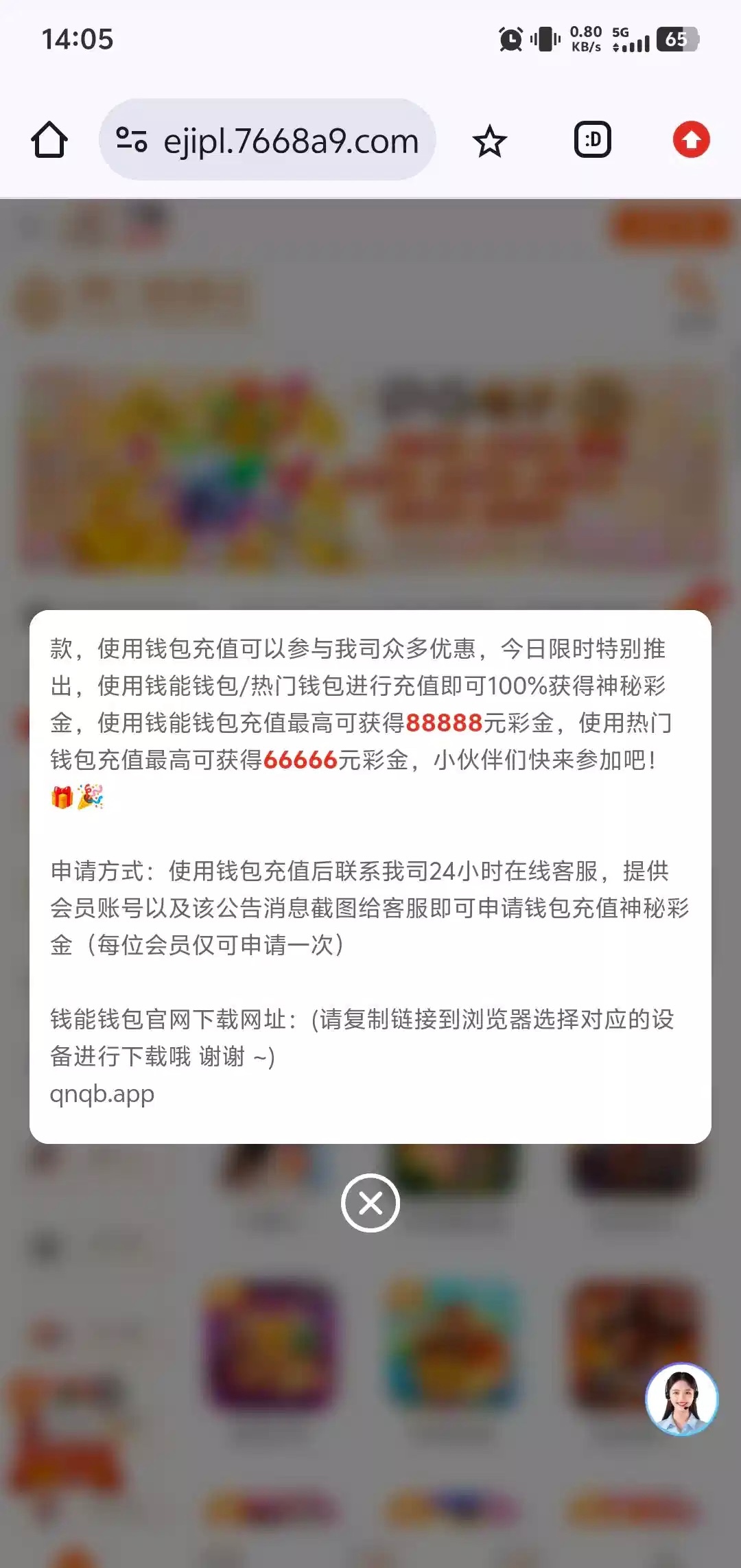
Task: Bookmark this page with the star
Action: (489, 141)
